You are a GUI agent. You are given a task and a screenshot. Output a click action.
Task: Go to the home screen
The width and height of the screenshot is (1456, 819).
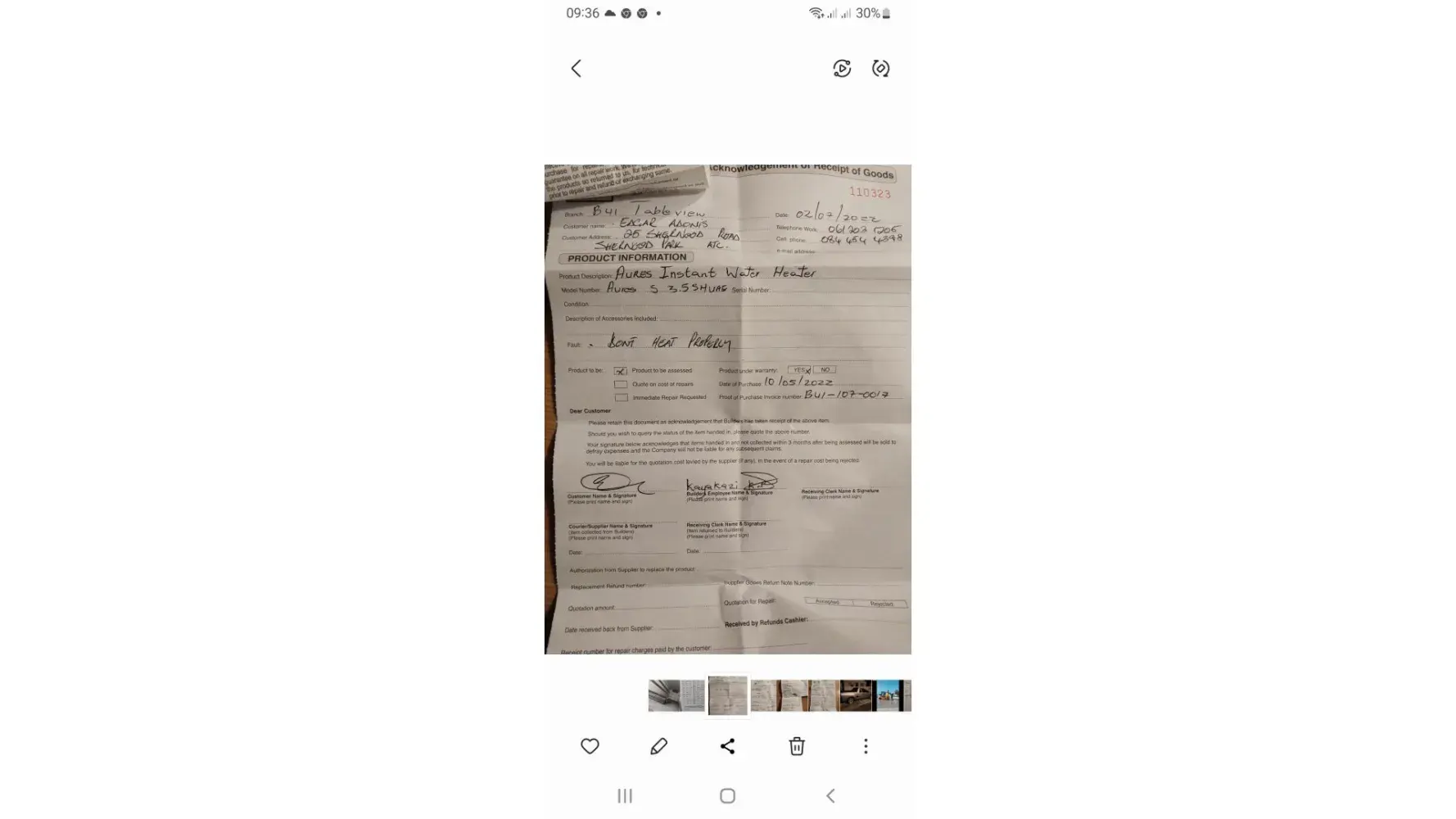[727, 796]
